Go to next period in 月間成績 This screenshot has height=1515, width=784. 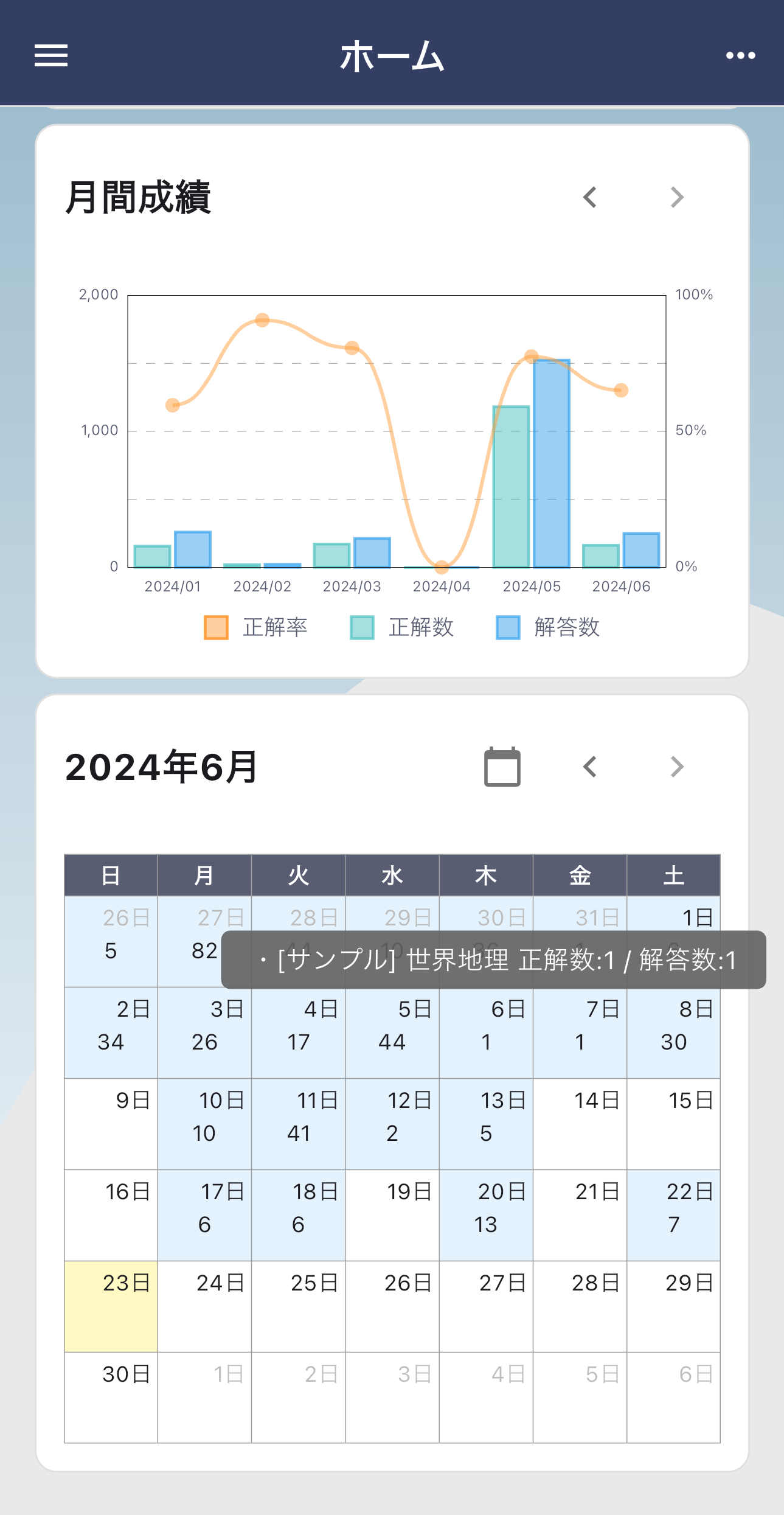coord(677,197)
